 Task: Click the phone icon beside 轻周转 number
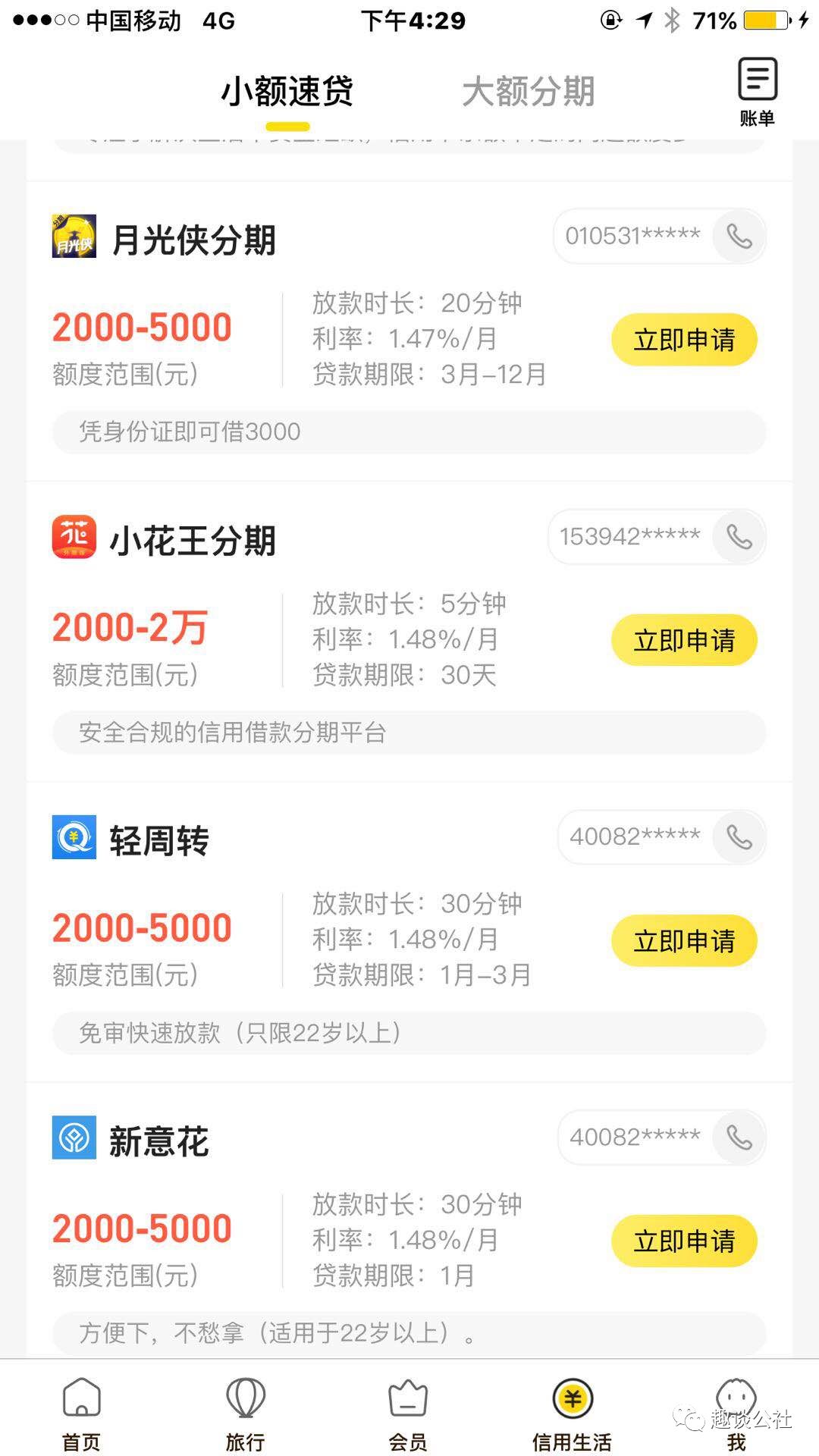pyautogui.click(x=736, y=836)
